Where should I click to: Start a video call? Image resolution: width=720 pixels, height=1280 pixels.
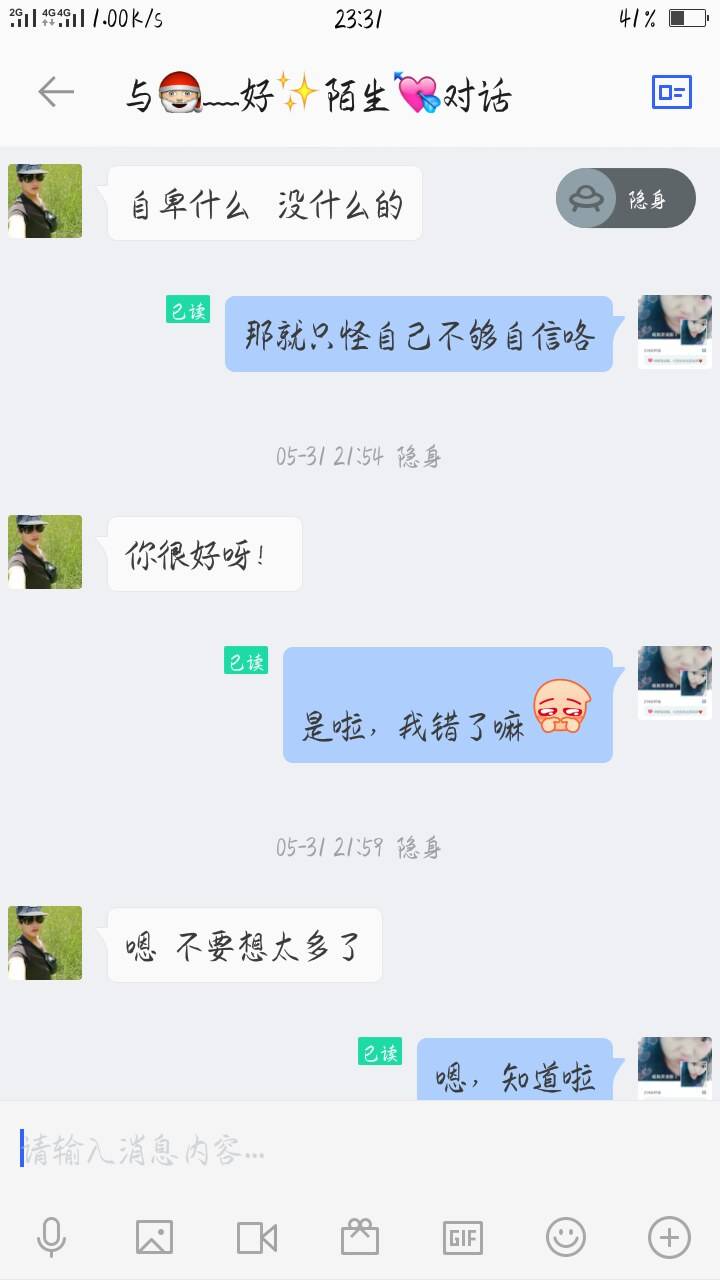(x=257, y=1238)
